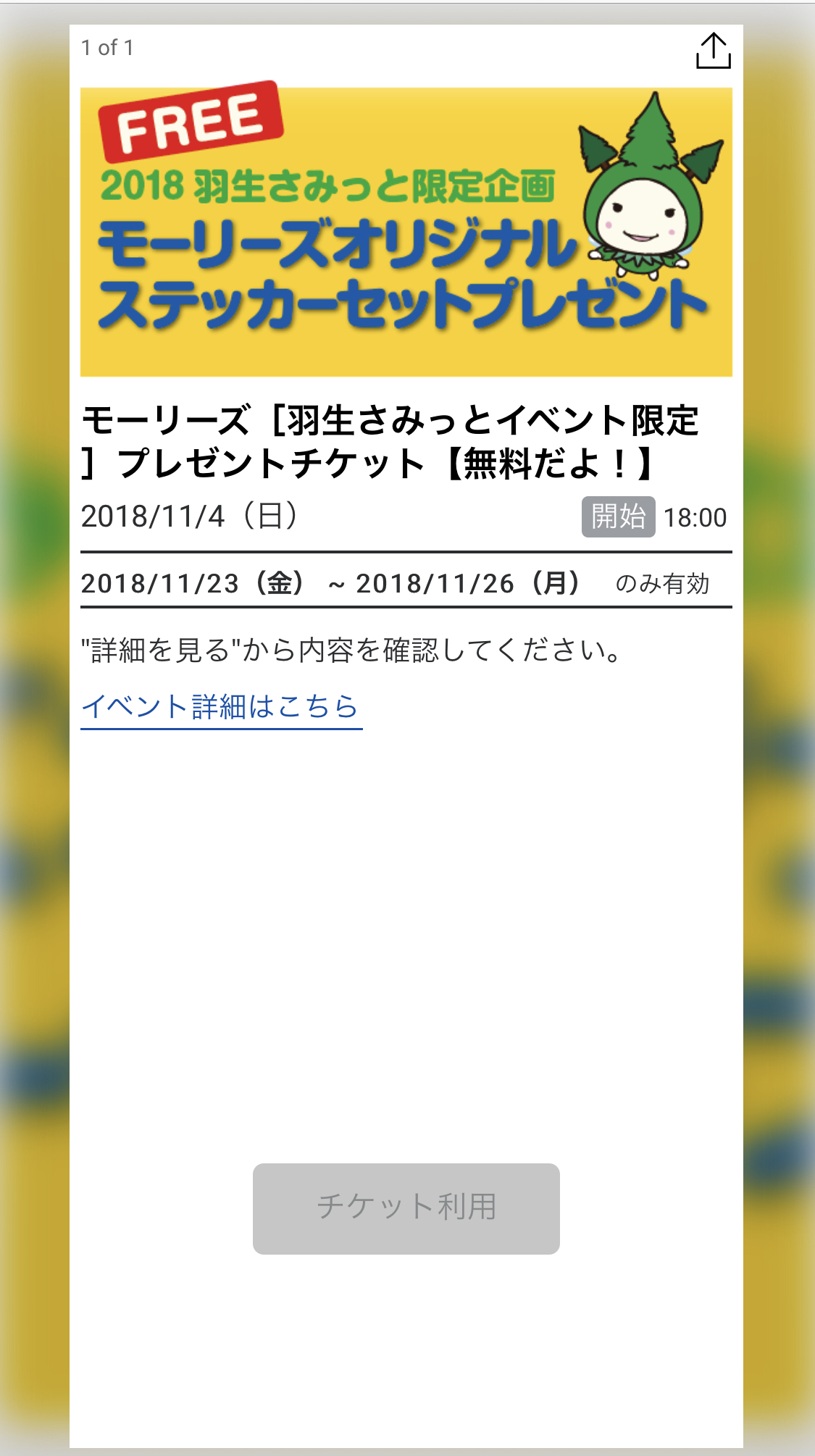Screen dimensions: 815x1456
Task: Tap the チケット利用 button
Action: [x=406, y=1208]
